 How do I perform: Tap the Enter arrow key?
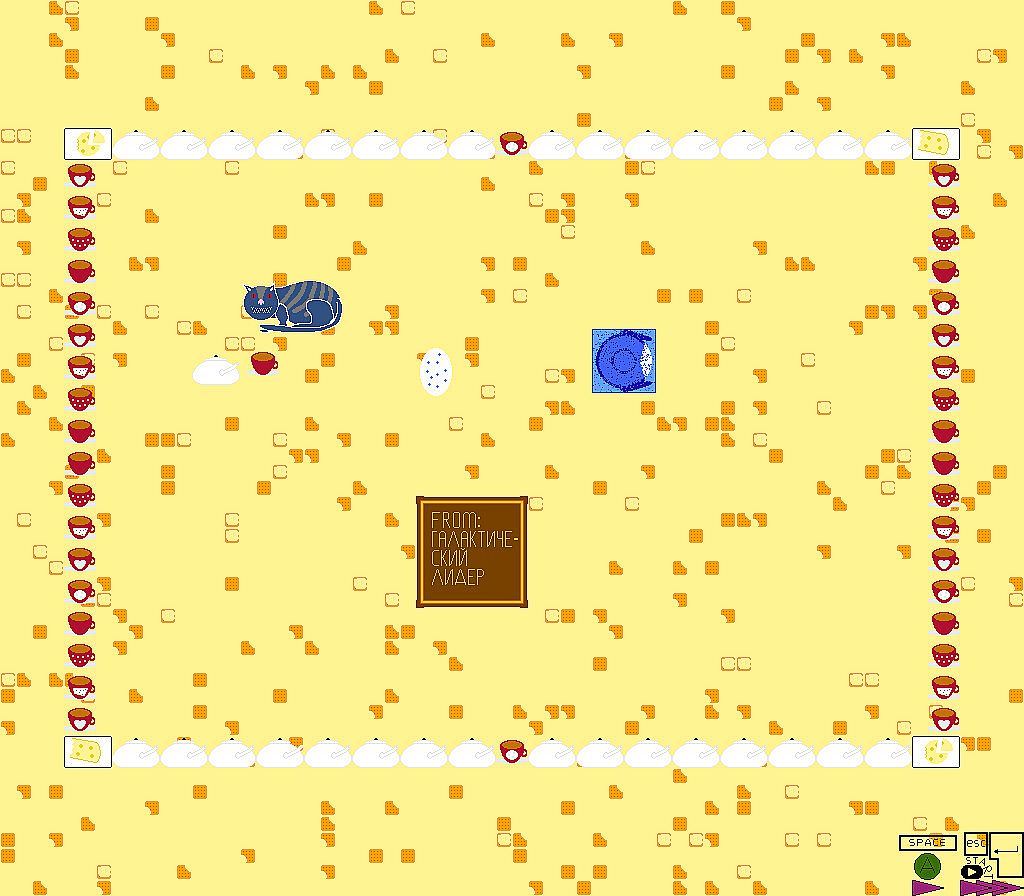[x=1008, y=855]
